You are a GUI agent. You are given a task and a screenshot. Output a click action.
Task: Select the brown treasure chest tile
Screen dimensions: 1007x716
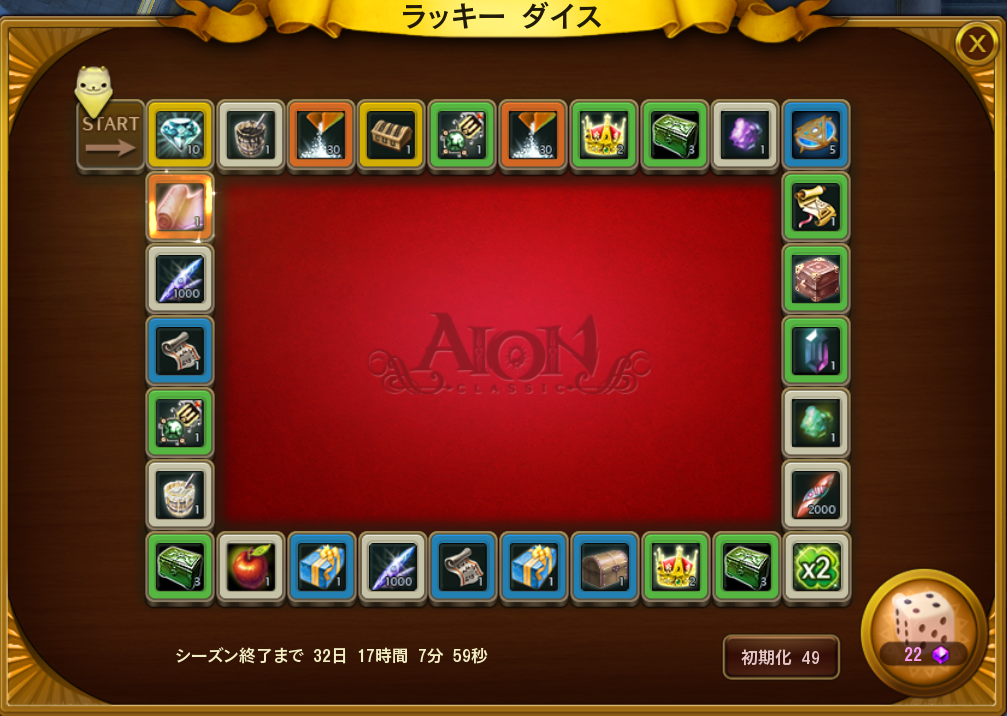tap(605, 567)
